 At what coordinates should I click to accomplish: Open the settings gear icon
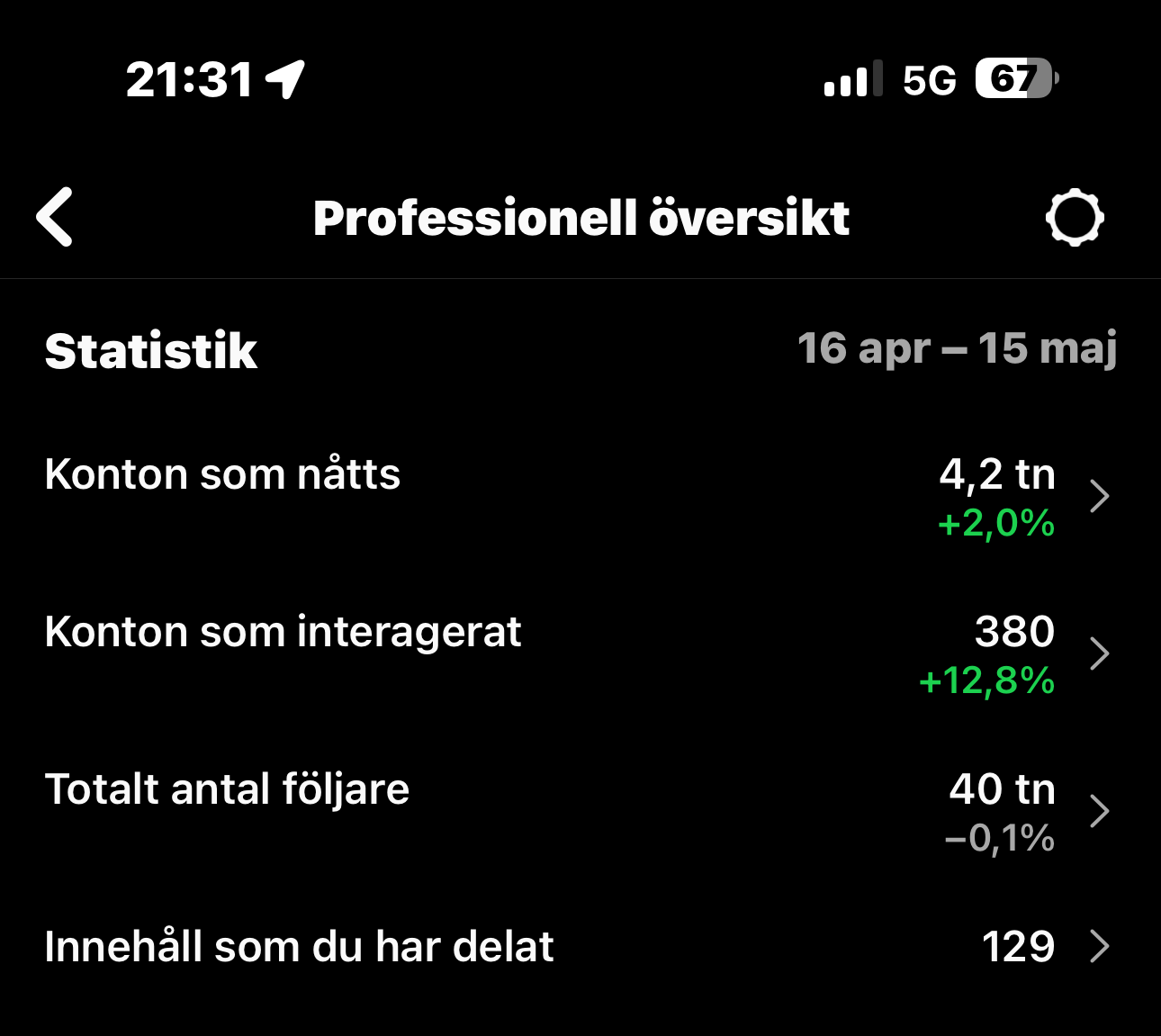[x=1075, y=218]
